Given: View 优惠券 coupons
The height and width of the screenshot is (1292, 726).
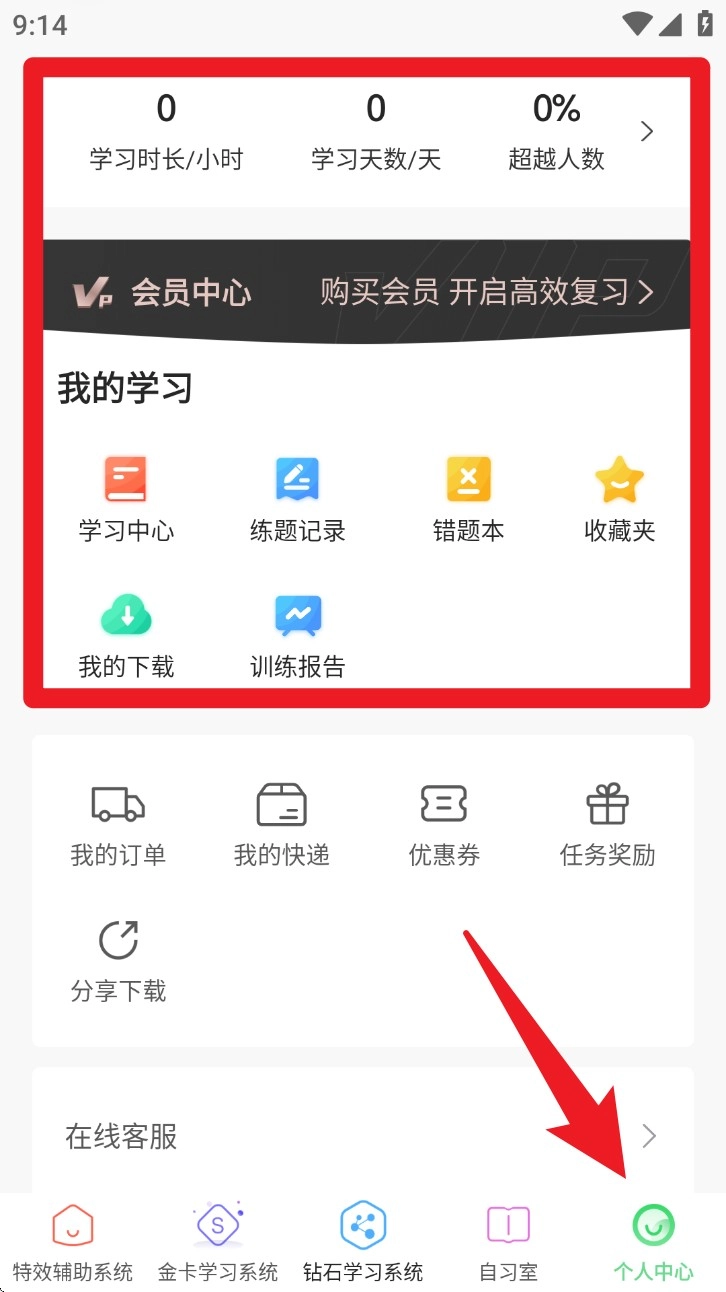Looking at the screenshot, I should (x=444, y=825).
